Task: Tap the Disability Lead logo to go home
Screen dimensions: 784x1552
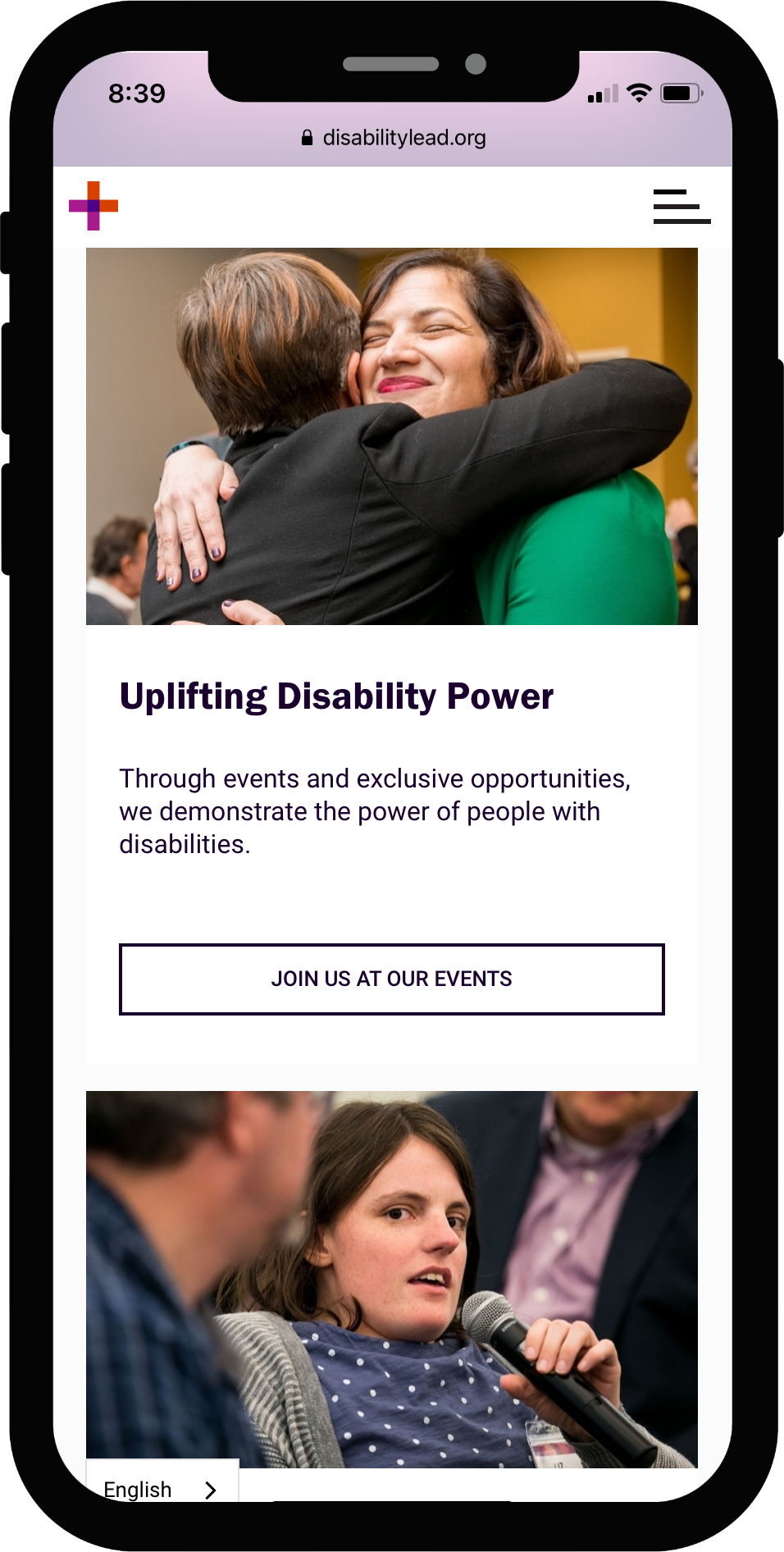Action: tap(93, 206)
